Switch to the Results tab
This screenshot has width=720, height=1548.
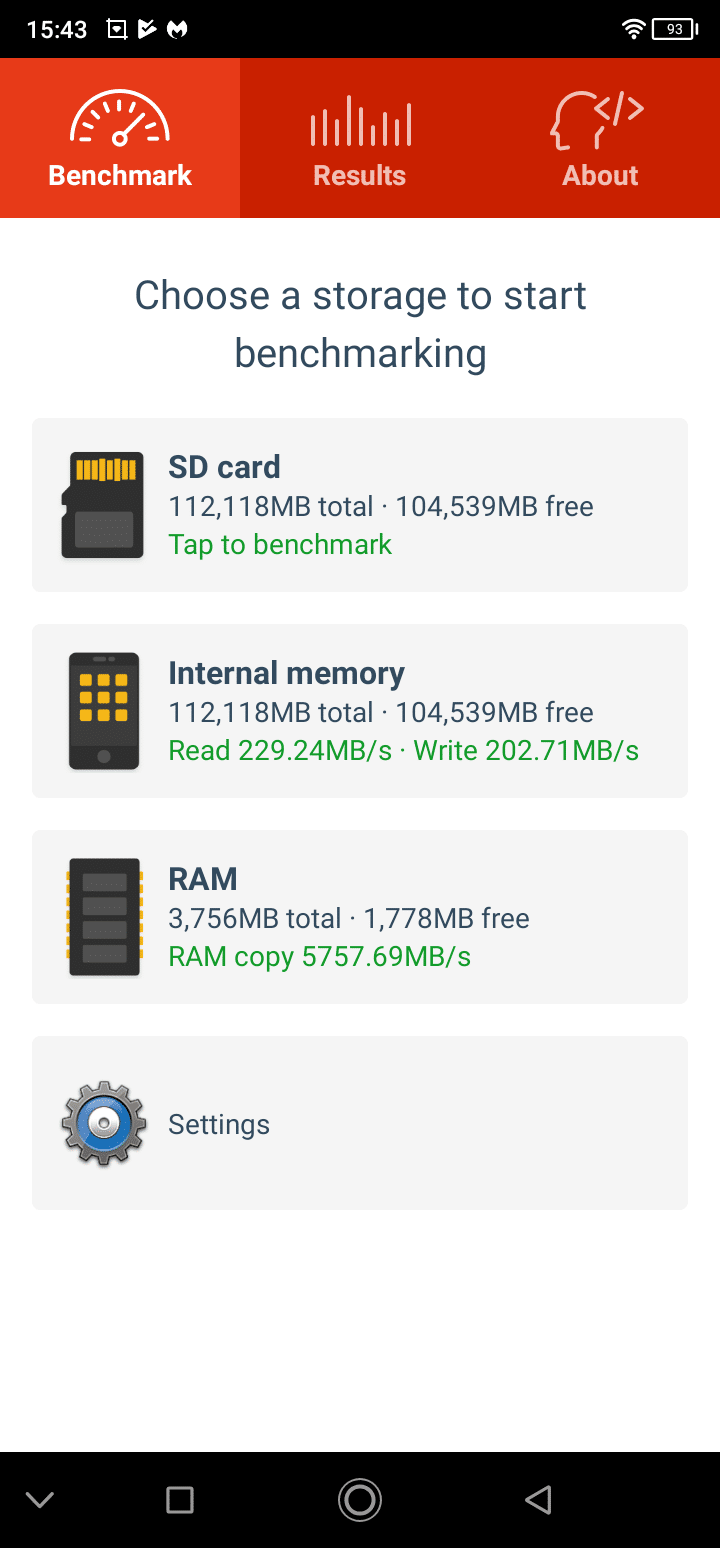point(360,138)
